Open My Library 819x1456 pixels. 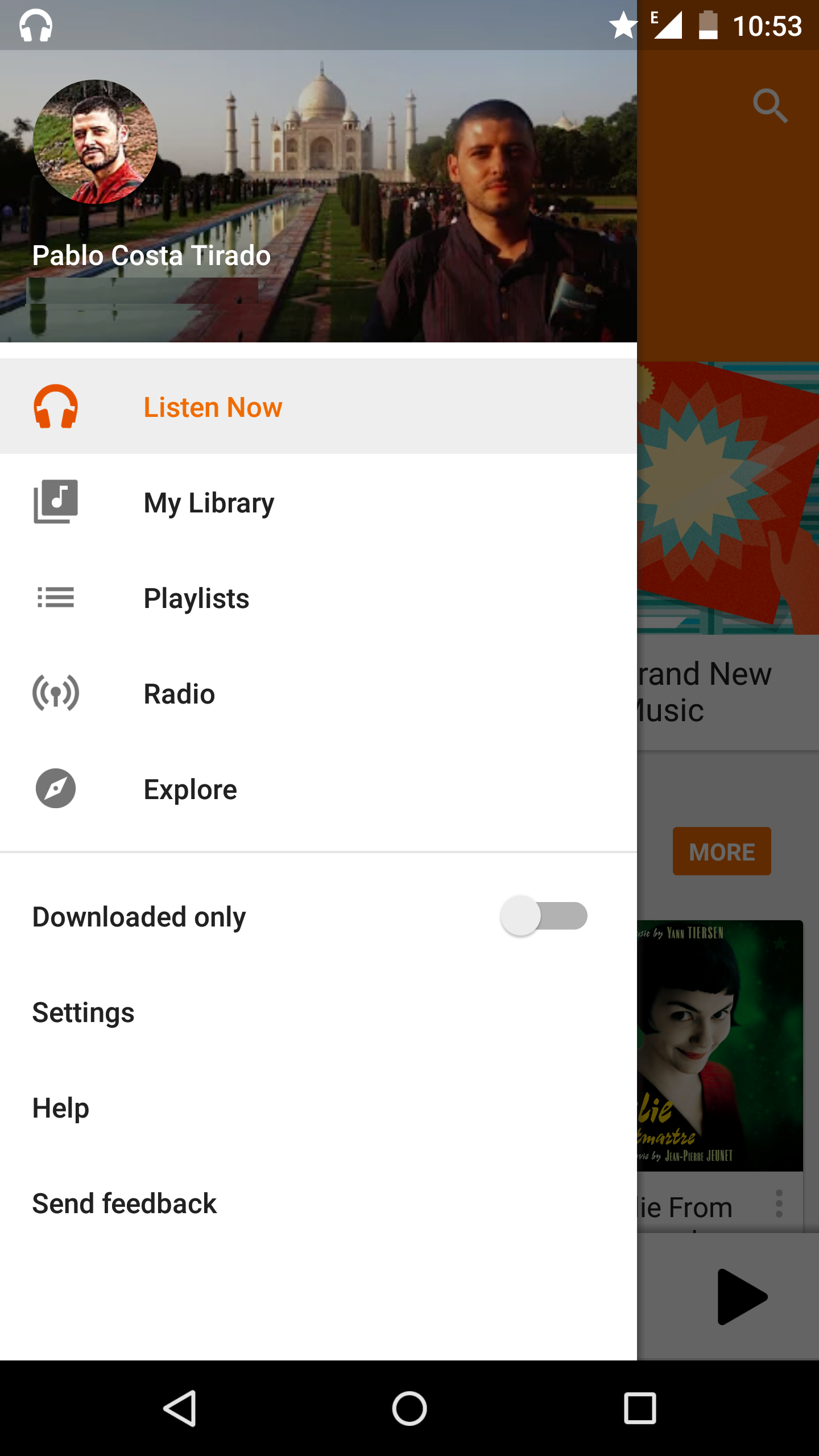[318, 502]
